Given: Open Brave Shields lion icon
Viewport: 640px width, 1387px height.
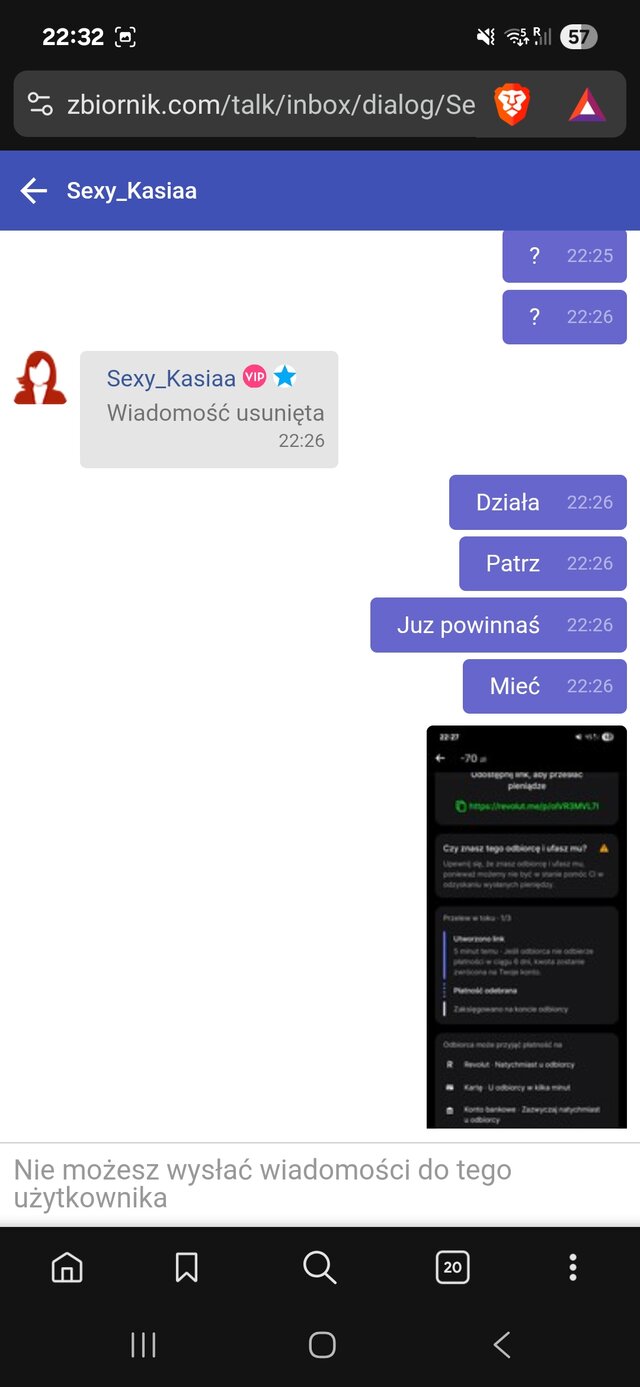Looking at the screenshot, I should (512, 104).
